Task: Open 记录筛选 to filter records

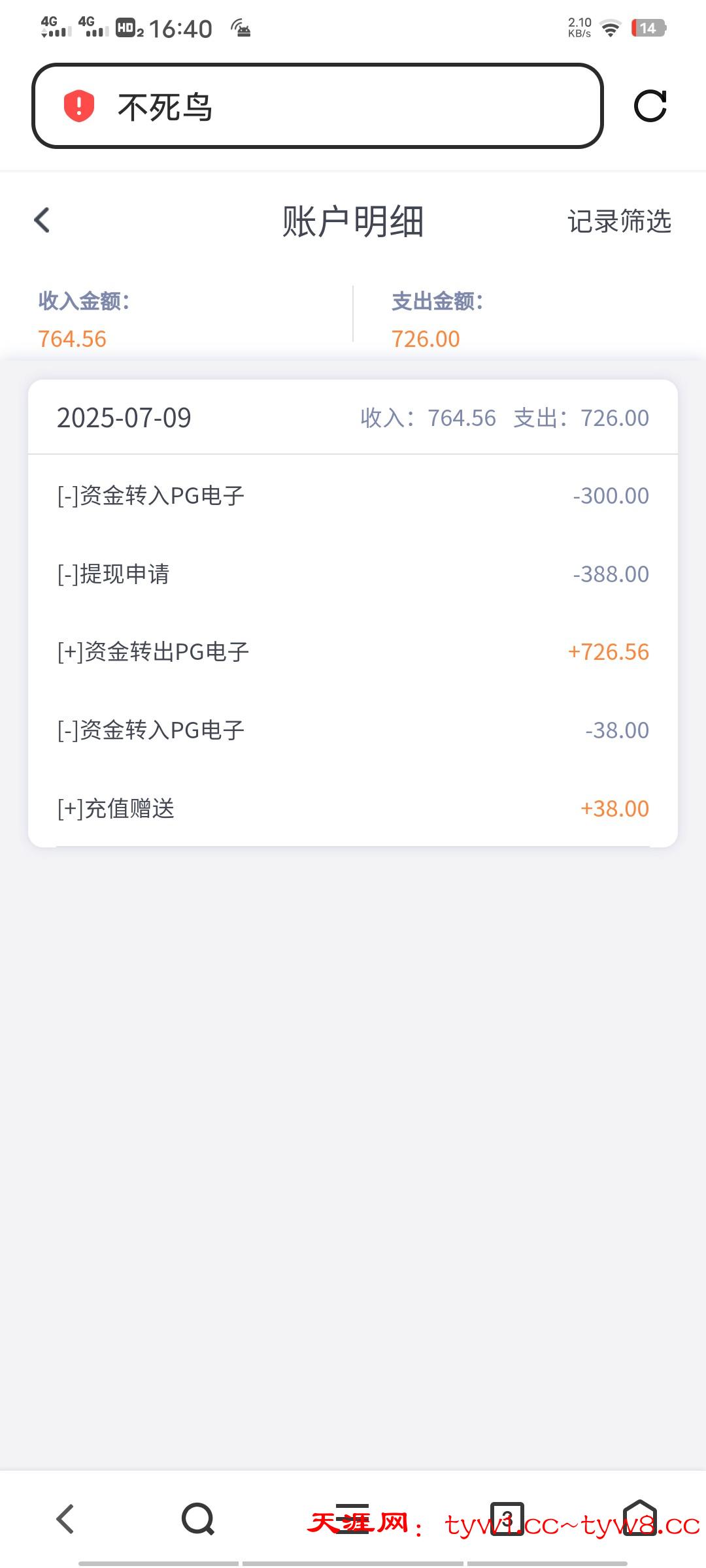Action: (x=619, y=221)
